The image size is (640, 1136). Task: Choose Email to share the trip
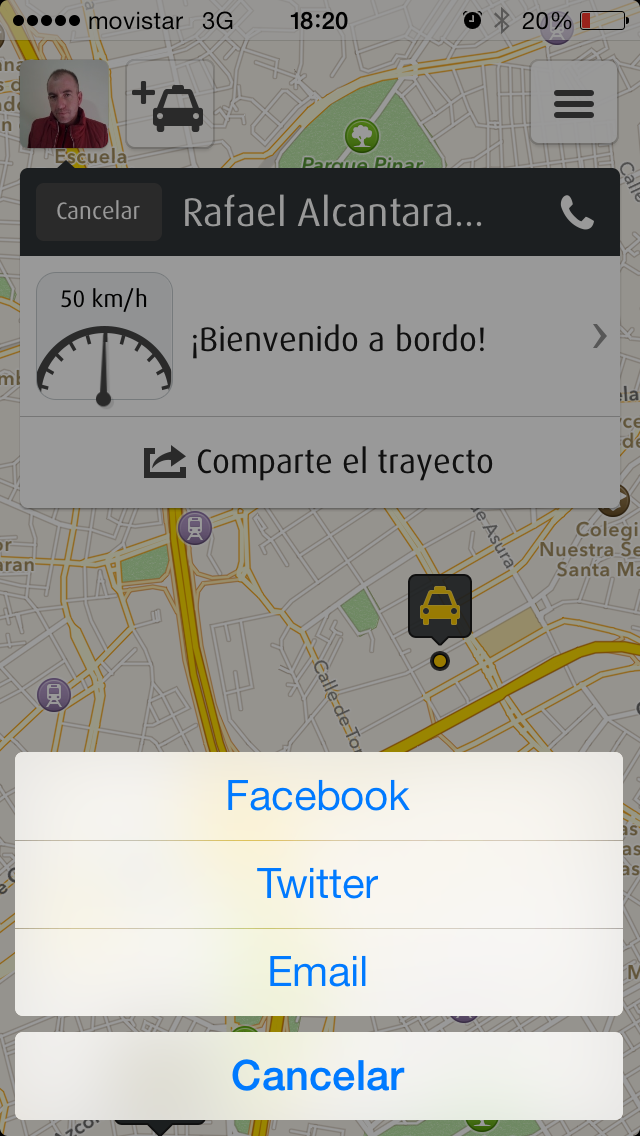coord(318,972)
